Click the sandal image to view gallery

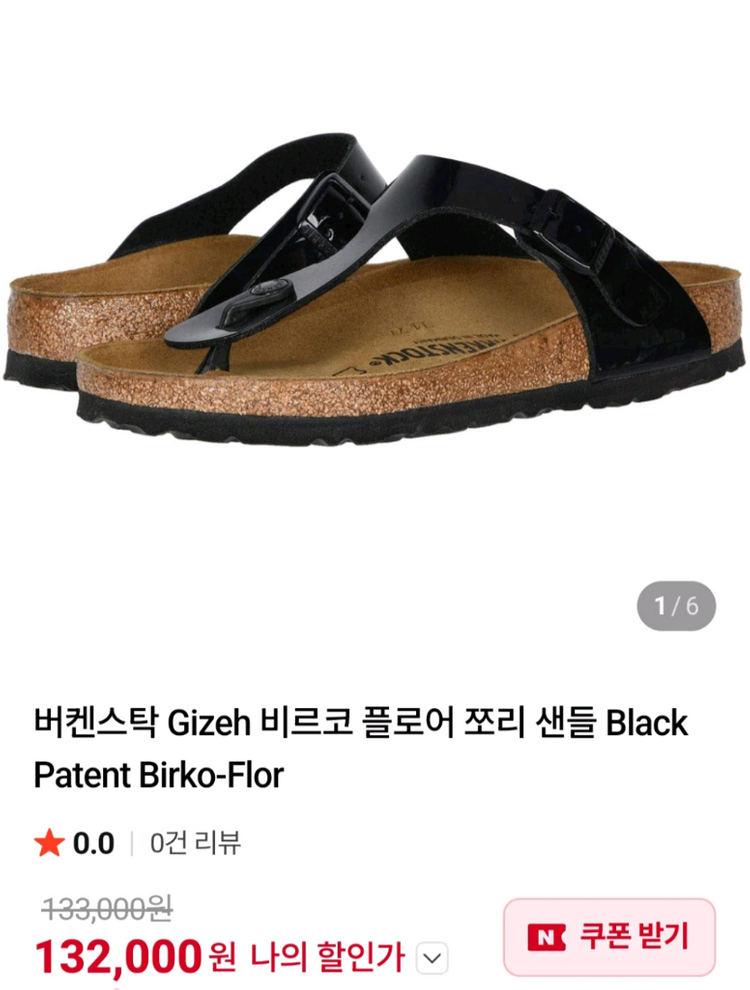click(x=375, y=290)
